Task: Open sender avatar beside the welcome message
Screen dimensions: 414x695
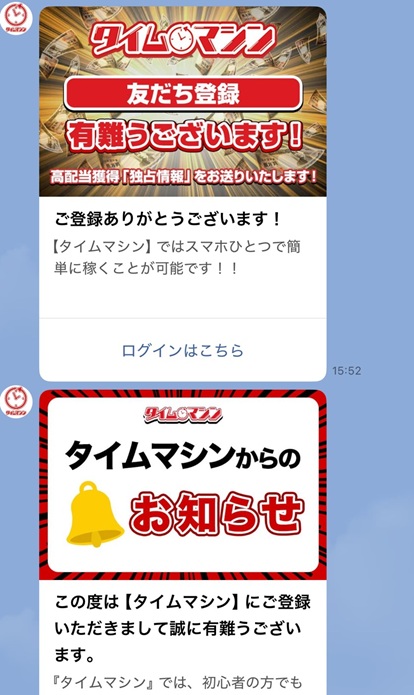Action: click(16, 18)
